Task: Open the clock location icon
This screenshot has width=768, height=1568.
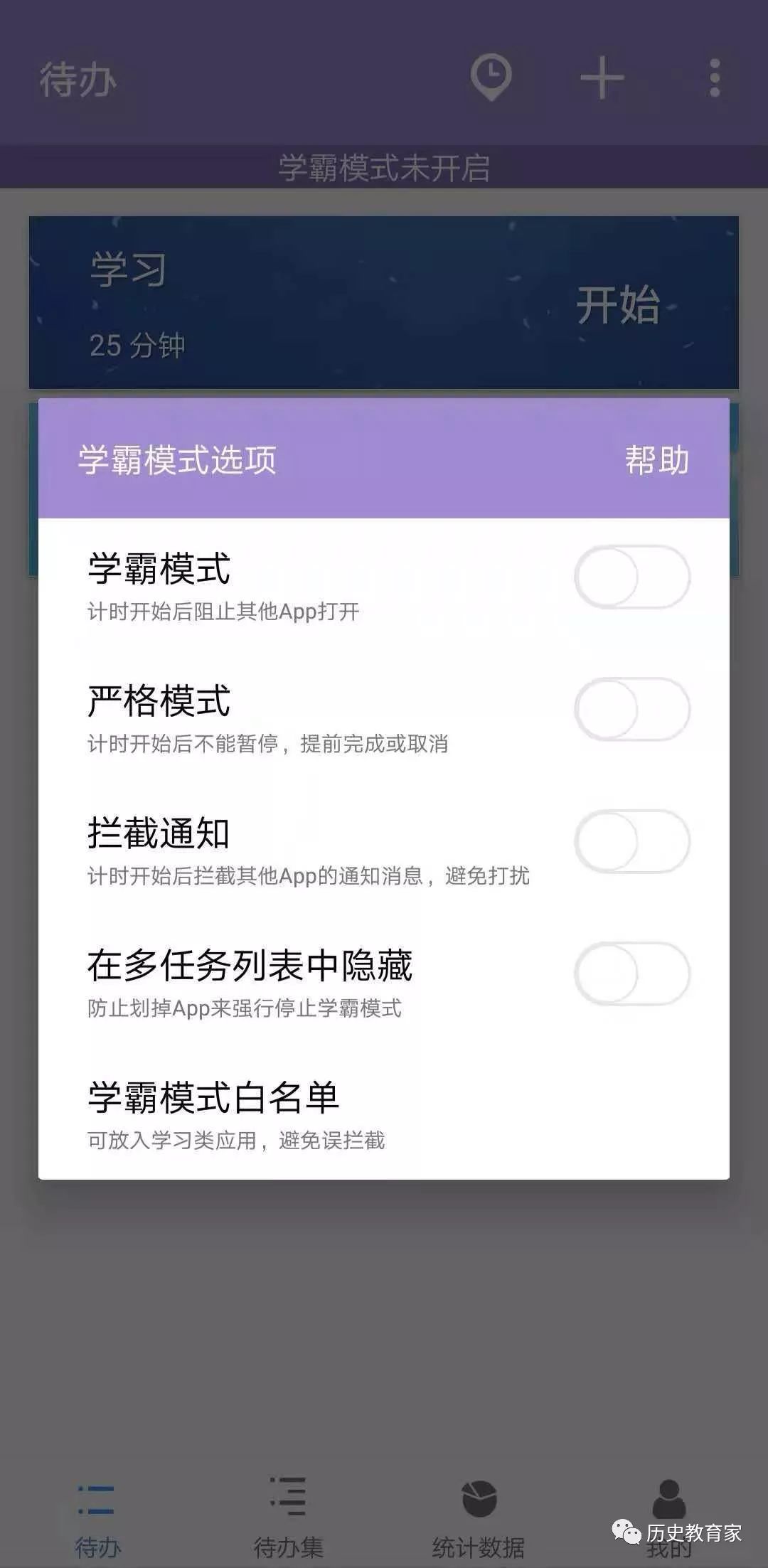Action: tap(491, 77)
